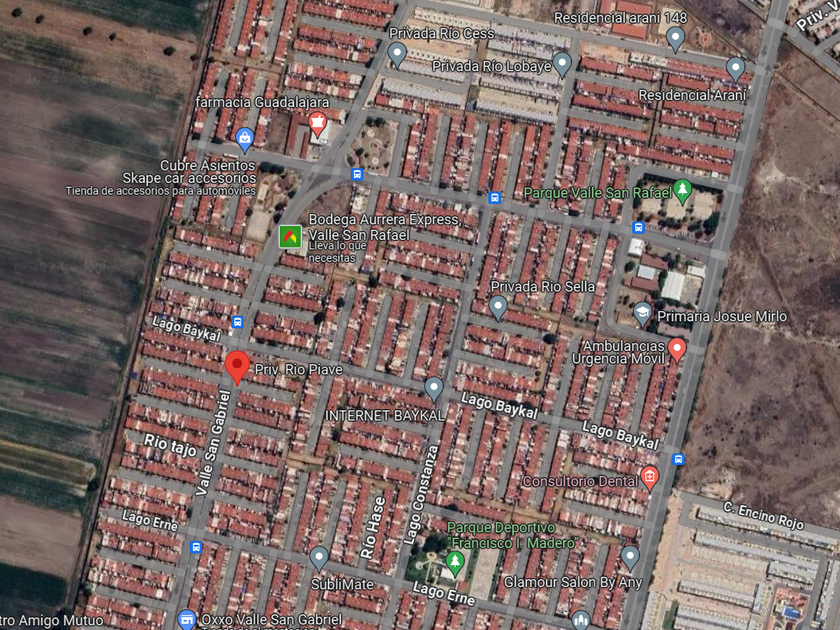Tap the red pin at Priv. Rio Piave
Viewport: 840px width, 630px height.
pos(237,367)
